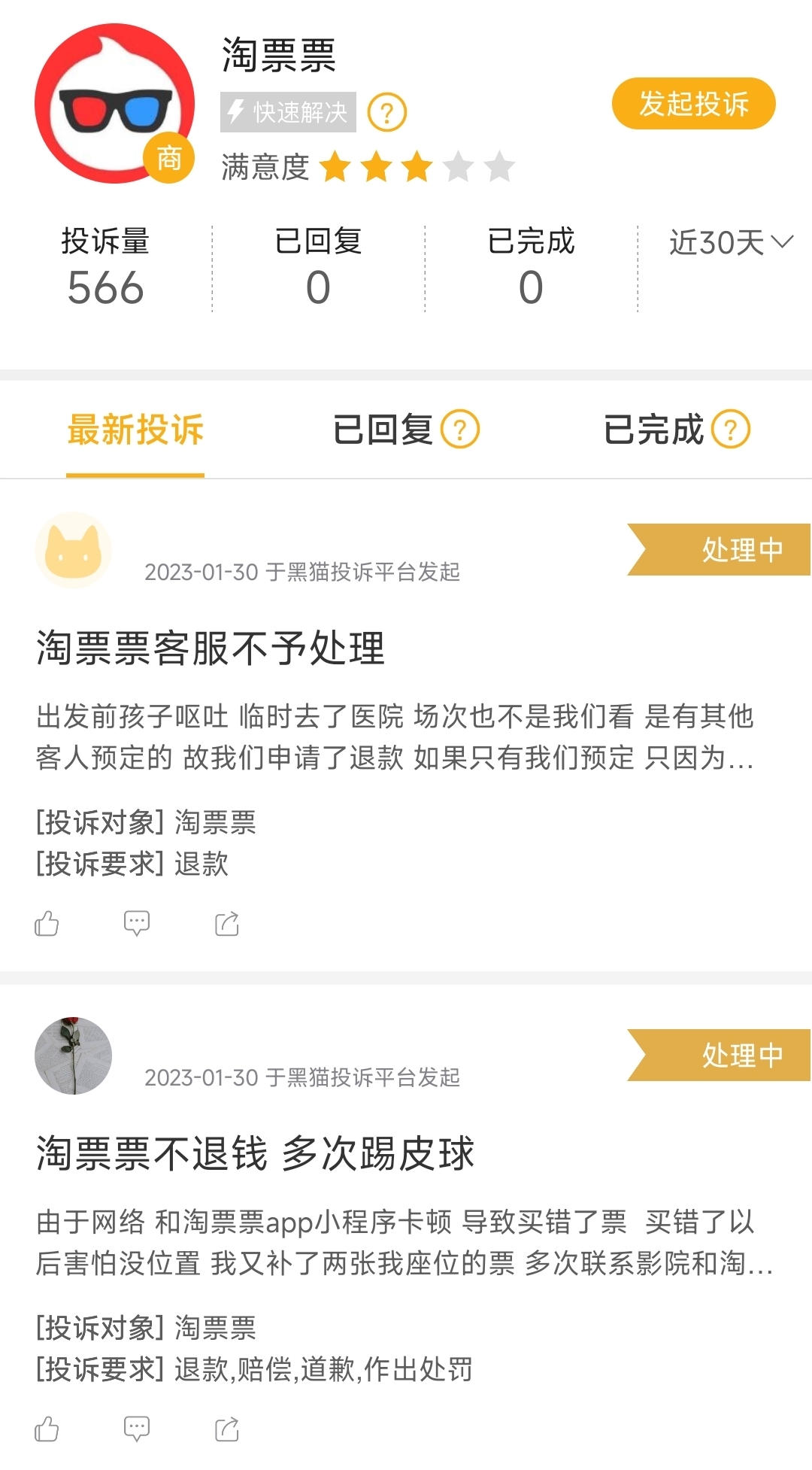The width and height of the screenshot is (812, 1470).
Task: Switch to the 已完成 tab
Action: [654, 430]
